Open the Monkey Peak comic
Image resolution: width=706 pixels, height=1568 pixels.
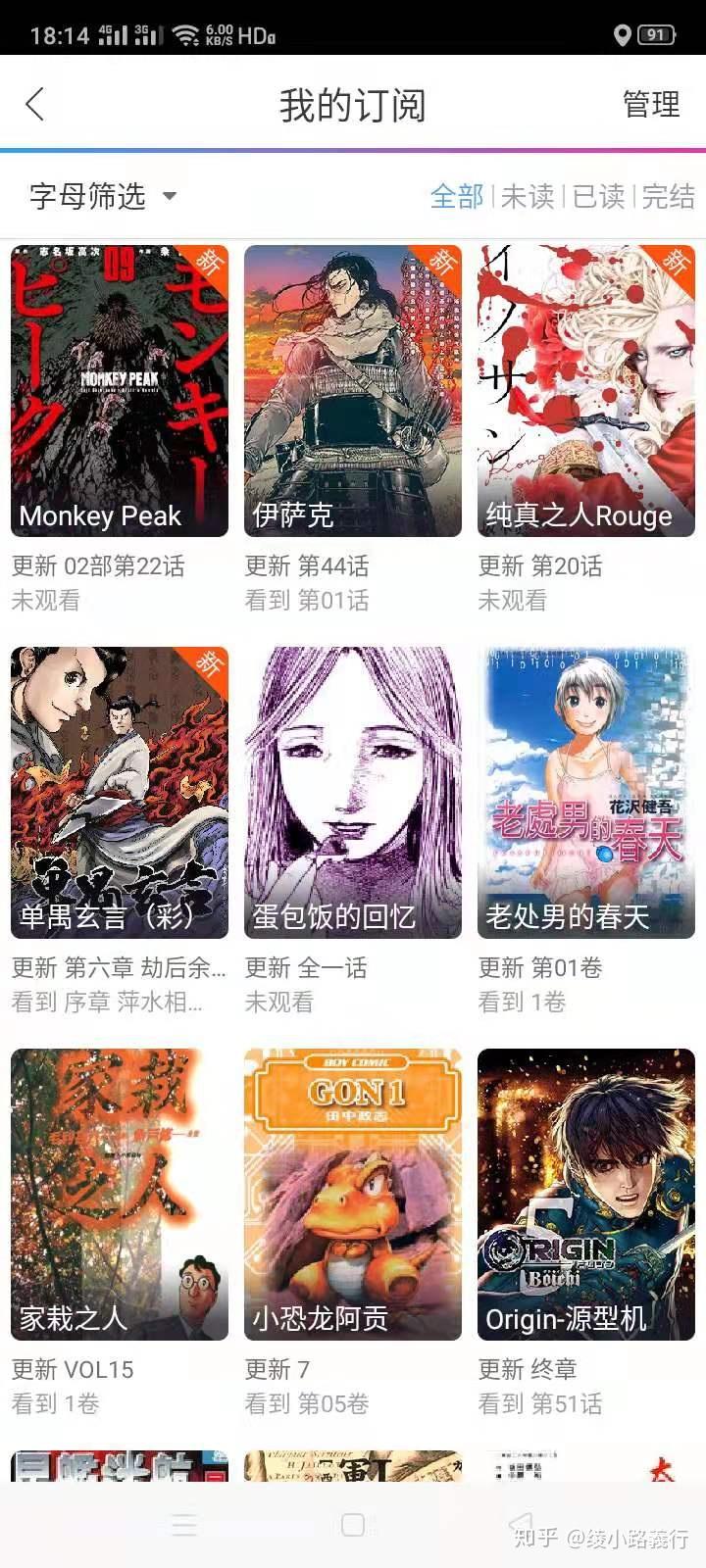tap(120, 391)
